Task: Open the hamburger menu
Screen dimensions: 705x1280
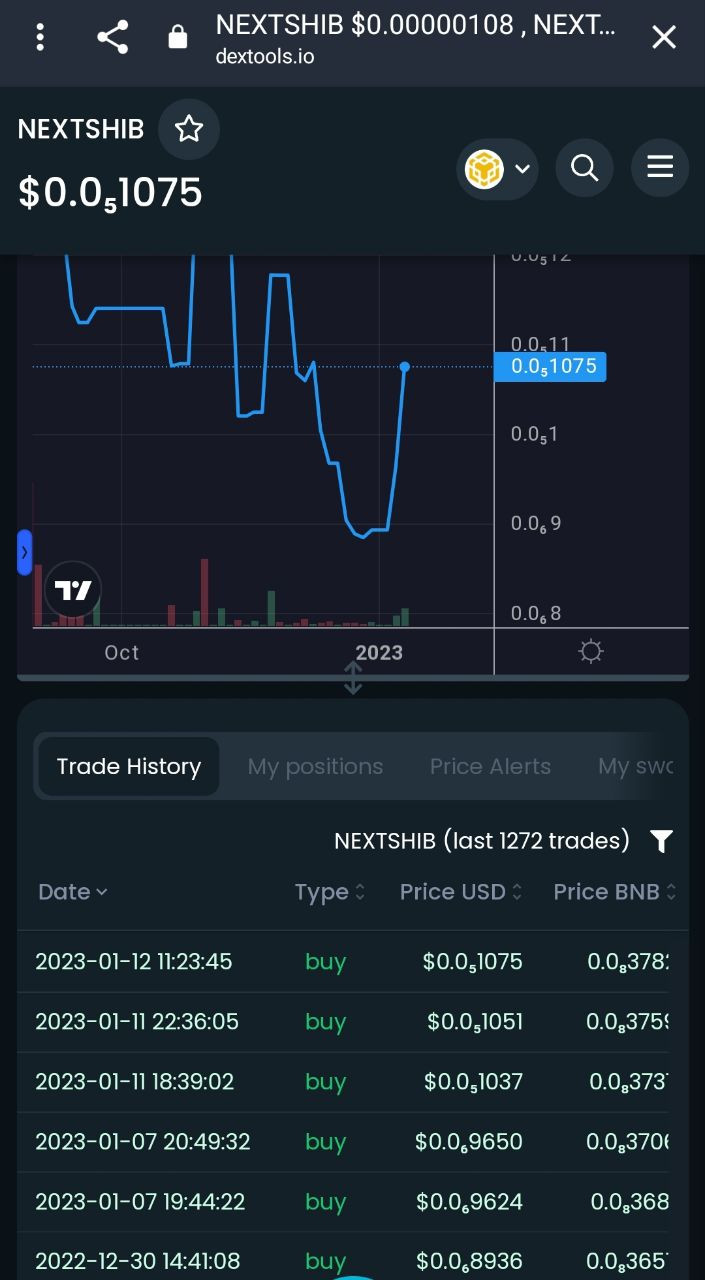Action: (x=660, y=167)
